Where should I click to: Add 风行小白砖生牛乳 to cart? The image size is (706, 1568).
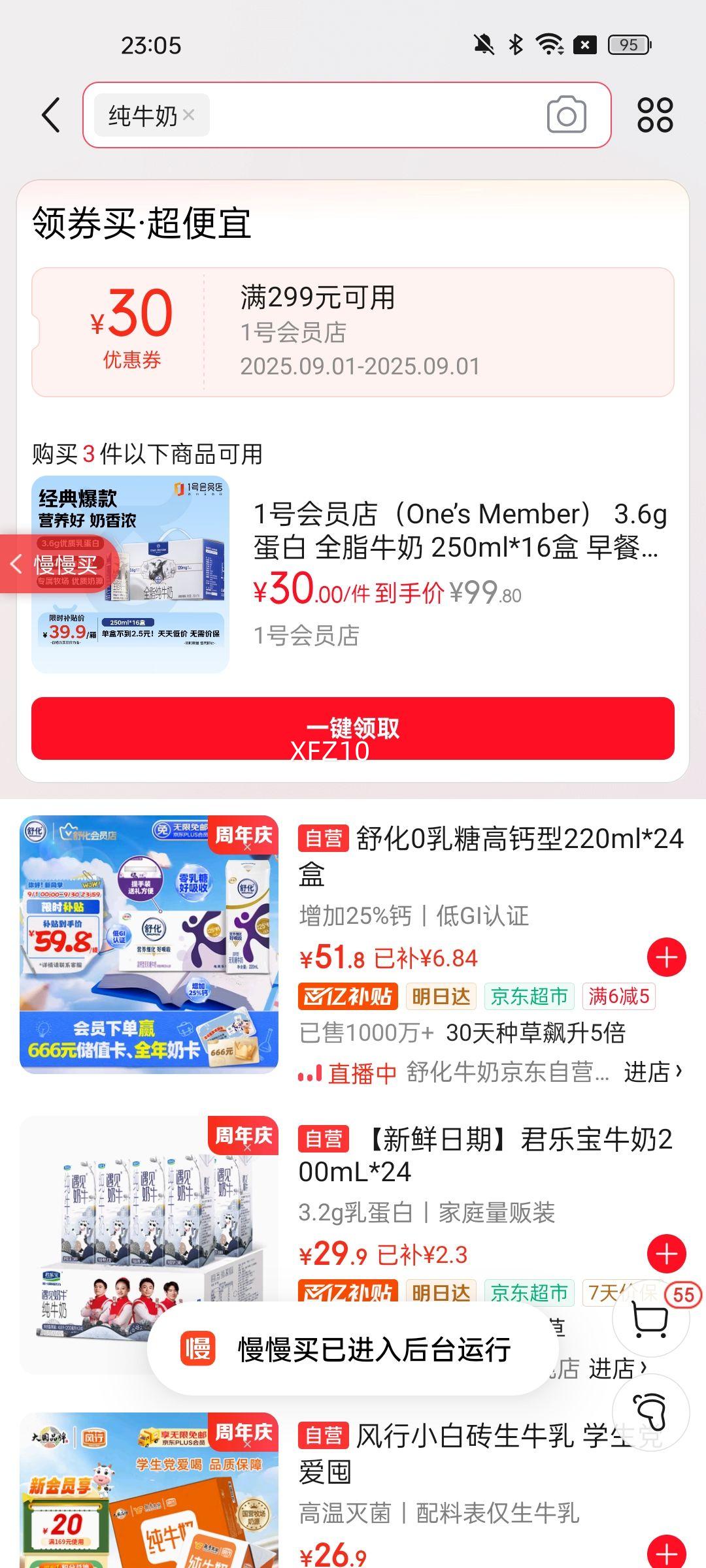(666, 1552)
